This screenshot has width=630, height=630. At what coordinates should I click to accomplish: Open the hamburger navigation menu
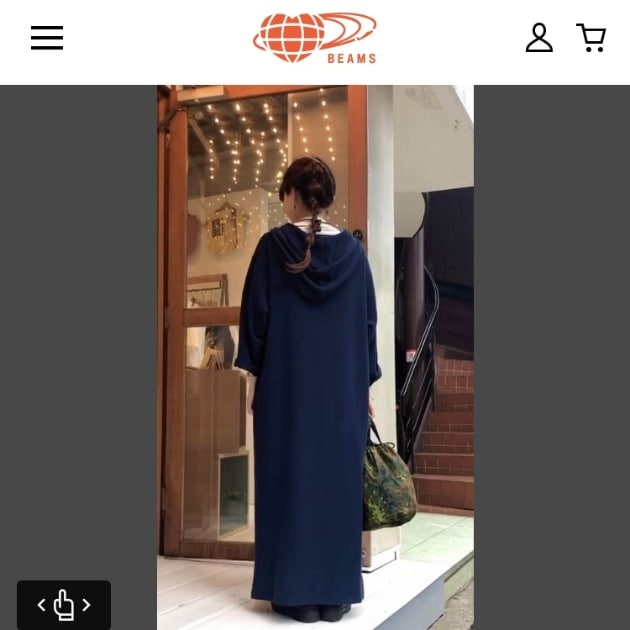click(47, 38)
